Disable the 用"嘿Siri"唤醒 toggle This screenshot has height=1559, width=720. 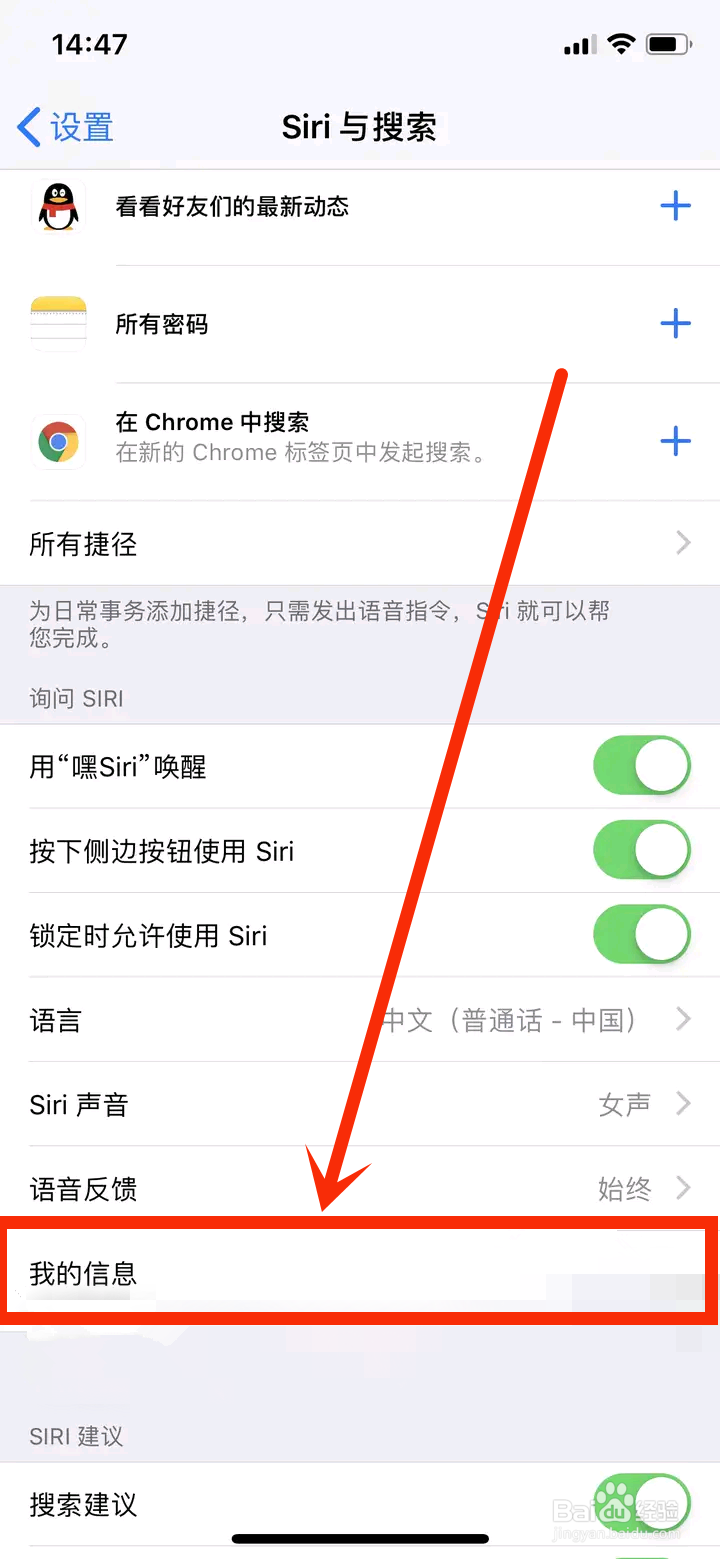[641, 765]
